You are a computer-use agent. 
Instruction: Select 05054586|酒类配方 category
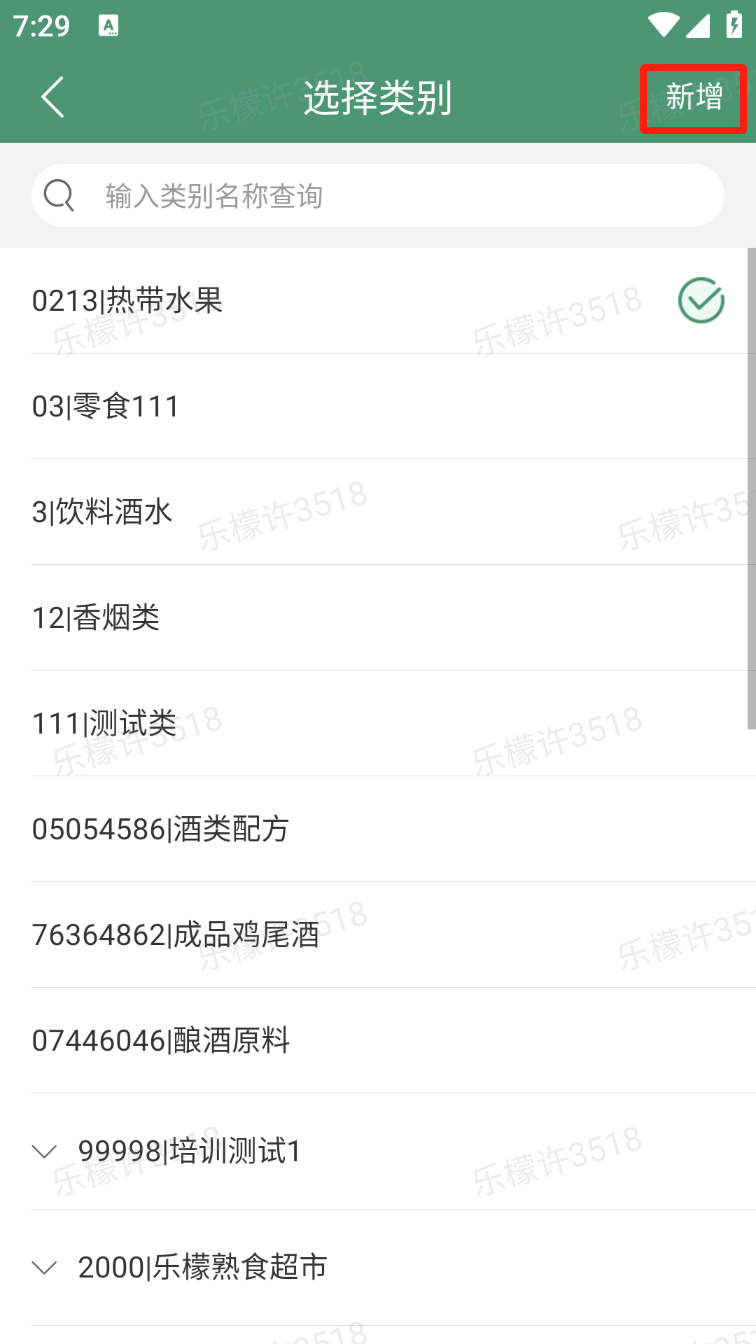[378, 829]
